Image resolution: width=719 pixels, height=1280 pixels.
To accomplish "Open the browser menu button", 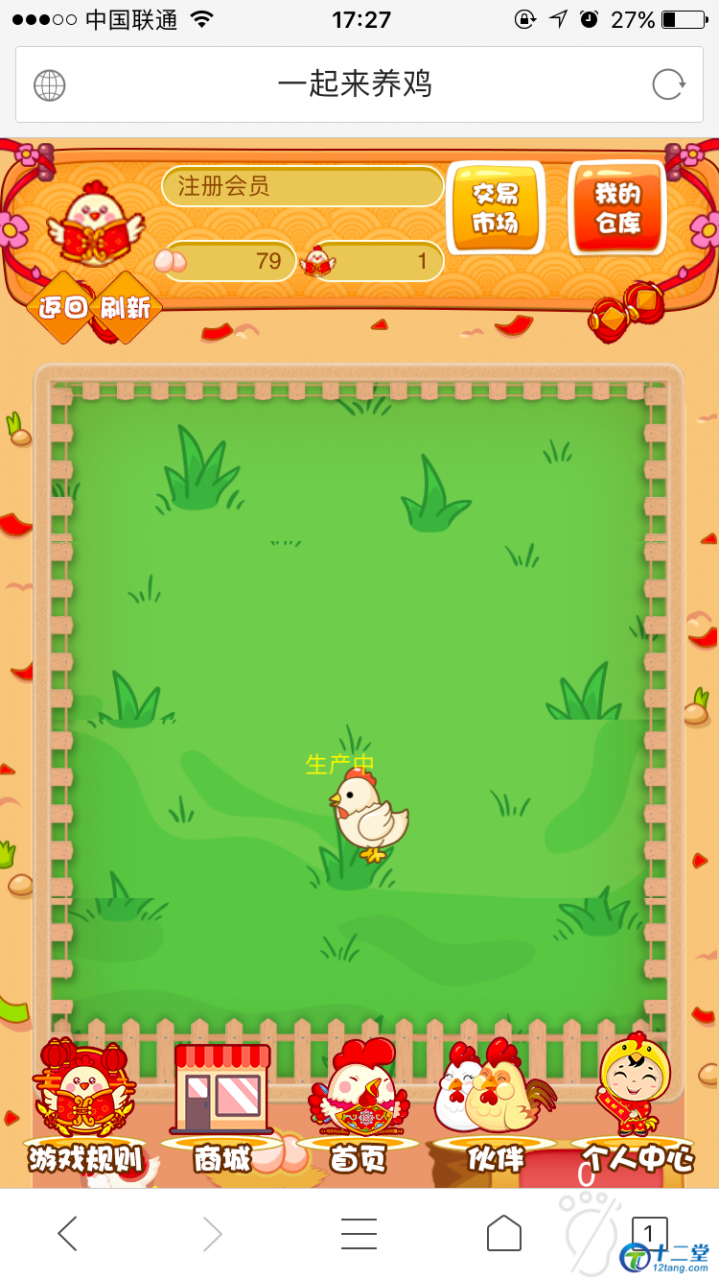I will (x=358, y=1234).
